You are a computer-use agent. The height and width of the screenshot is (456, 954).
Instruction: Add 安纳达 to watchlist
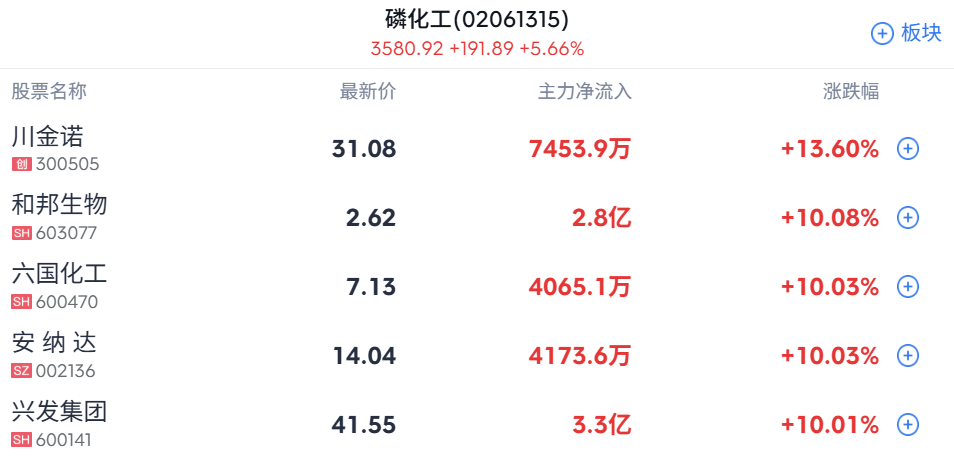[x=907, y=355]
